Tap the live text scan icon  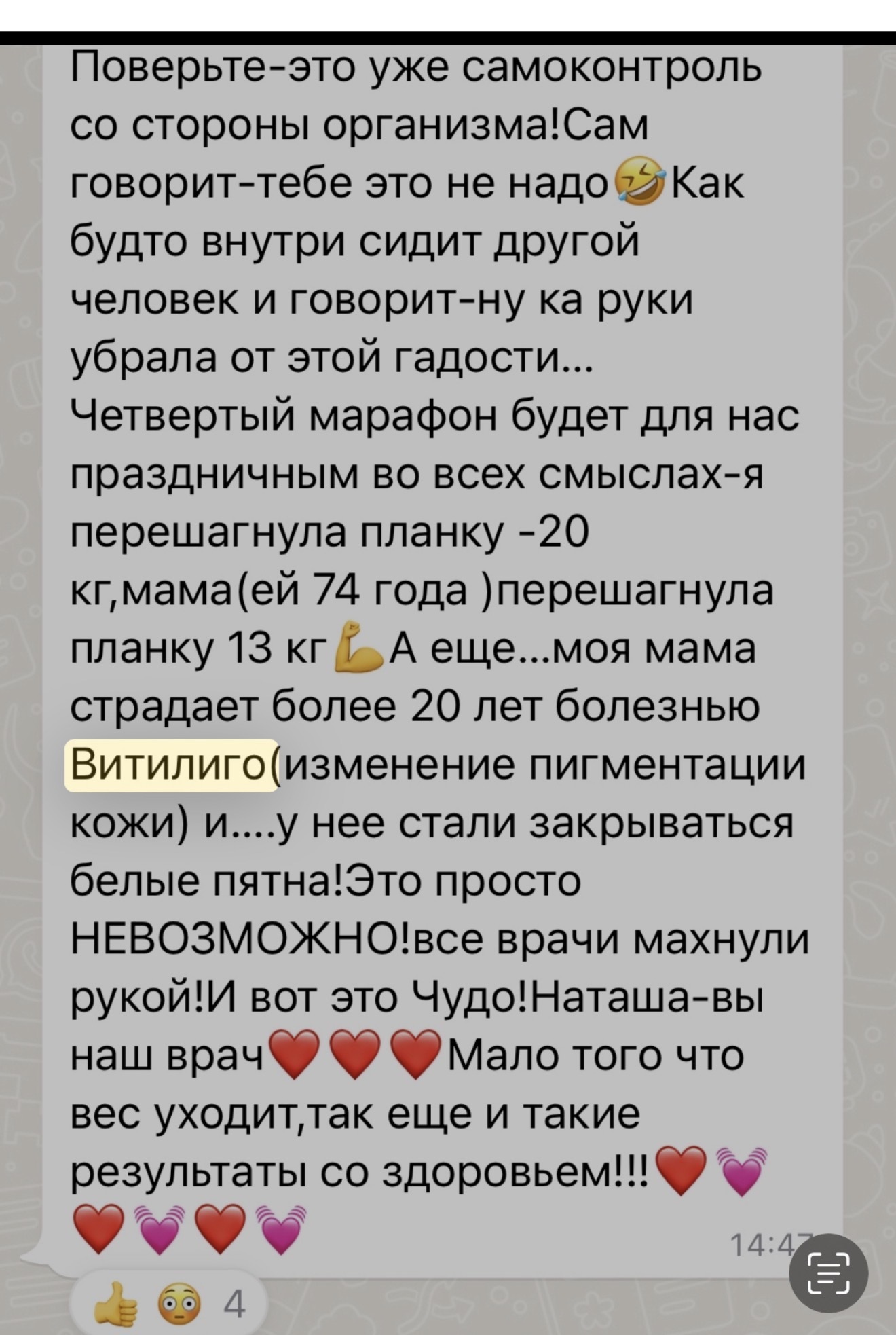point(829,1274)
